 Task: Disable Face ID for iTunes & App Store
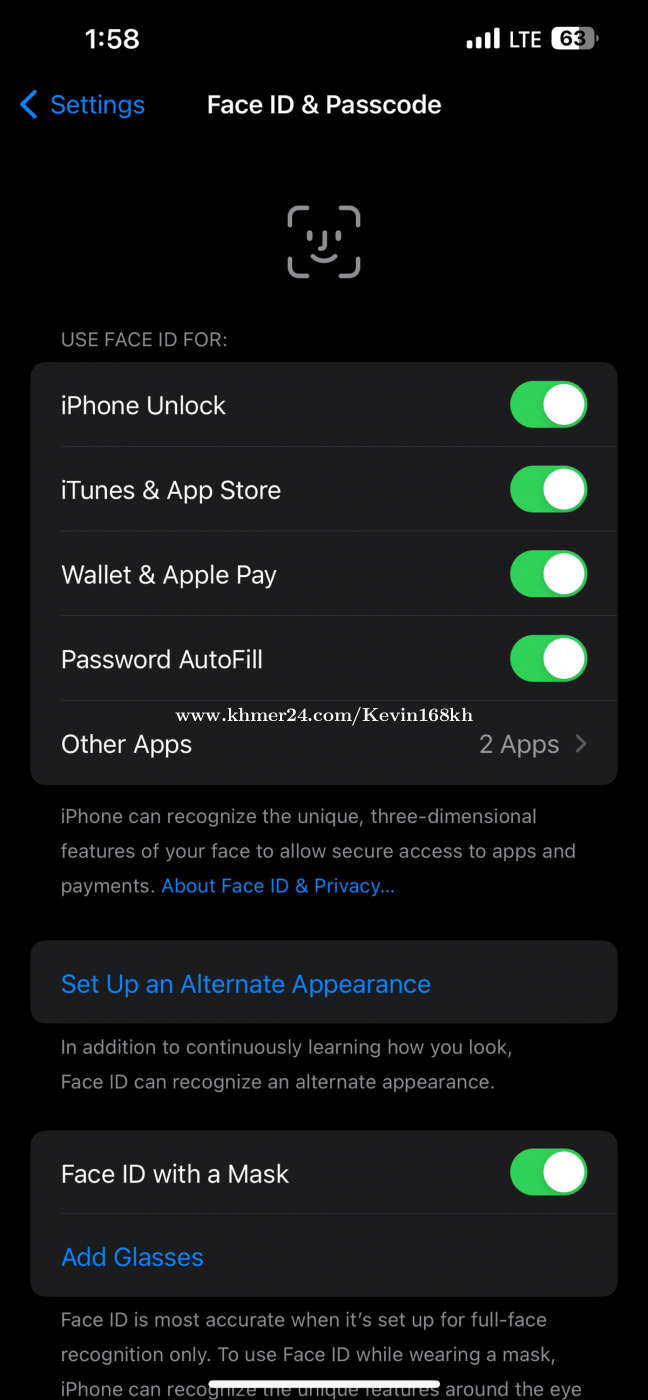548,490
